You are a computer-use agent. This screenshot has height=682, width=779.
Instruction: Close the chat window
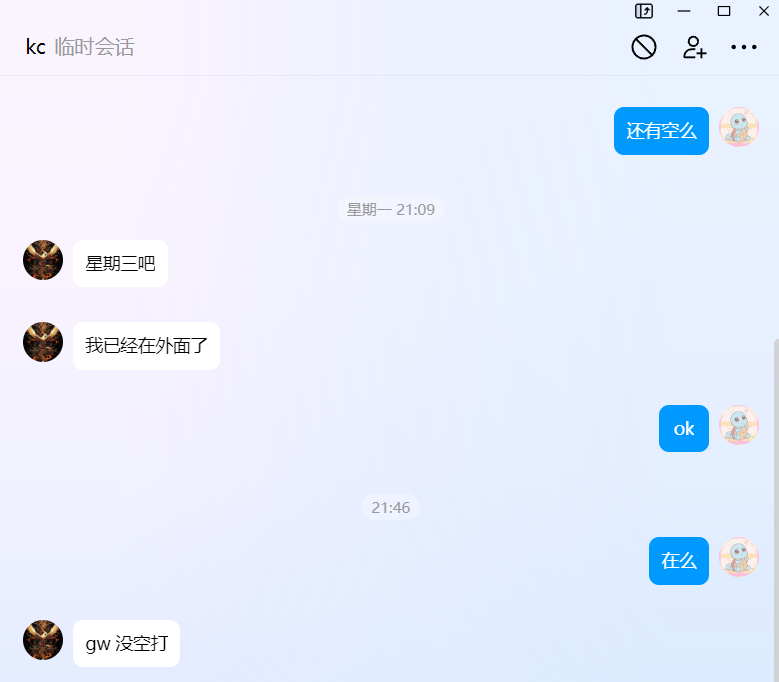tap(763, 11)
